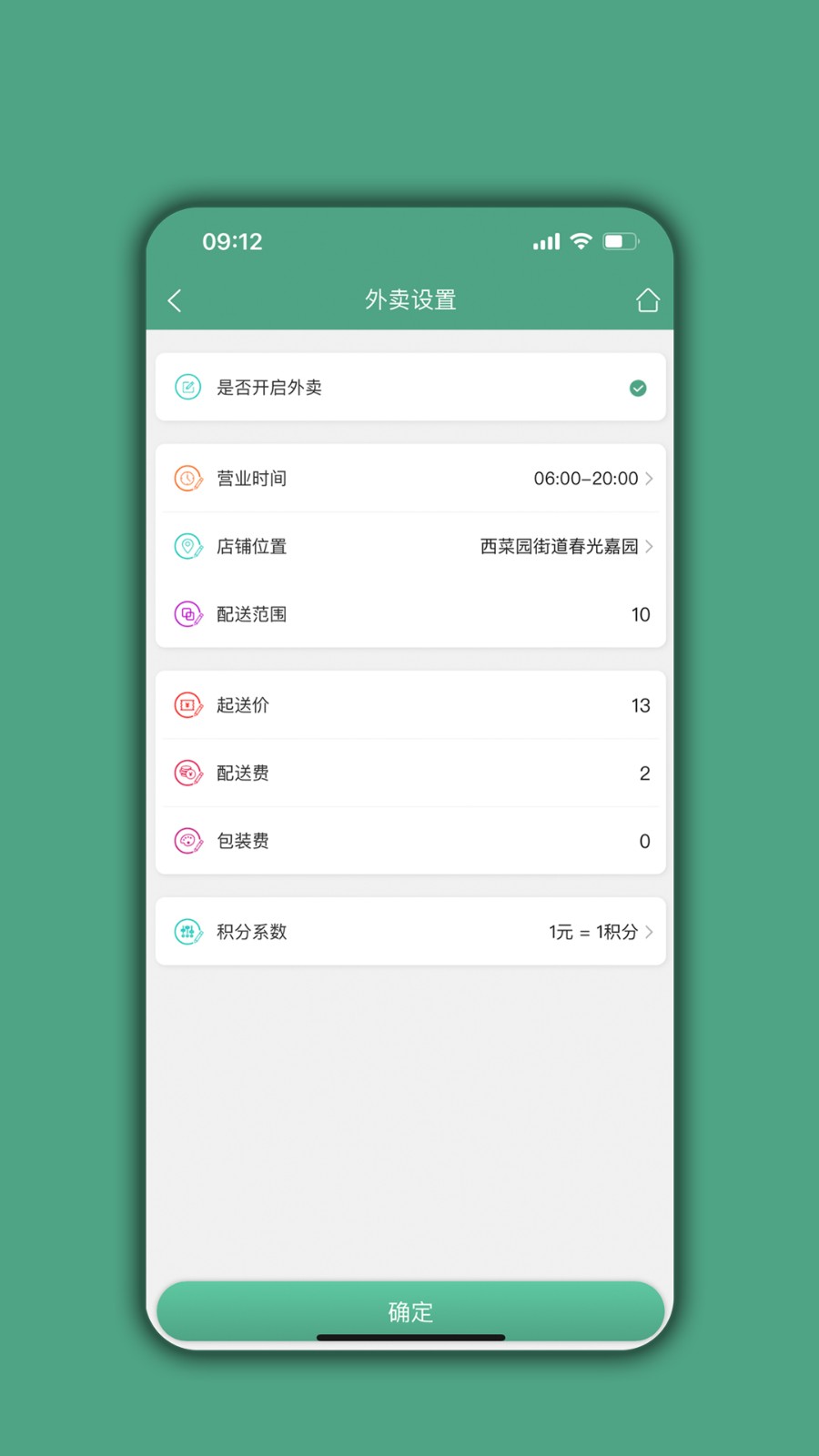Edit the 起送价 minimum order value
819x1456 pixels.
[x=640, y=706]
